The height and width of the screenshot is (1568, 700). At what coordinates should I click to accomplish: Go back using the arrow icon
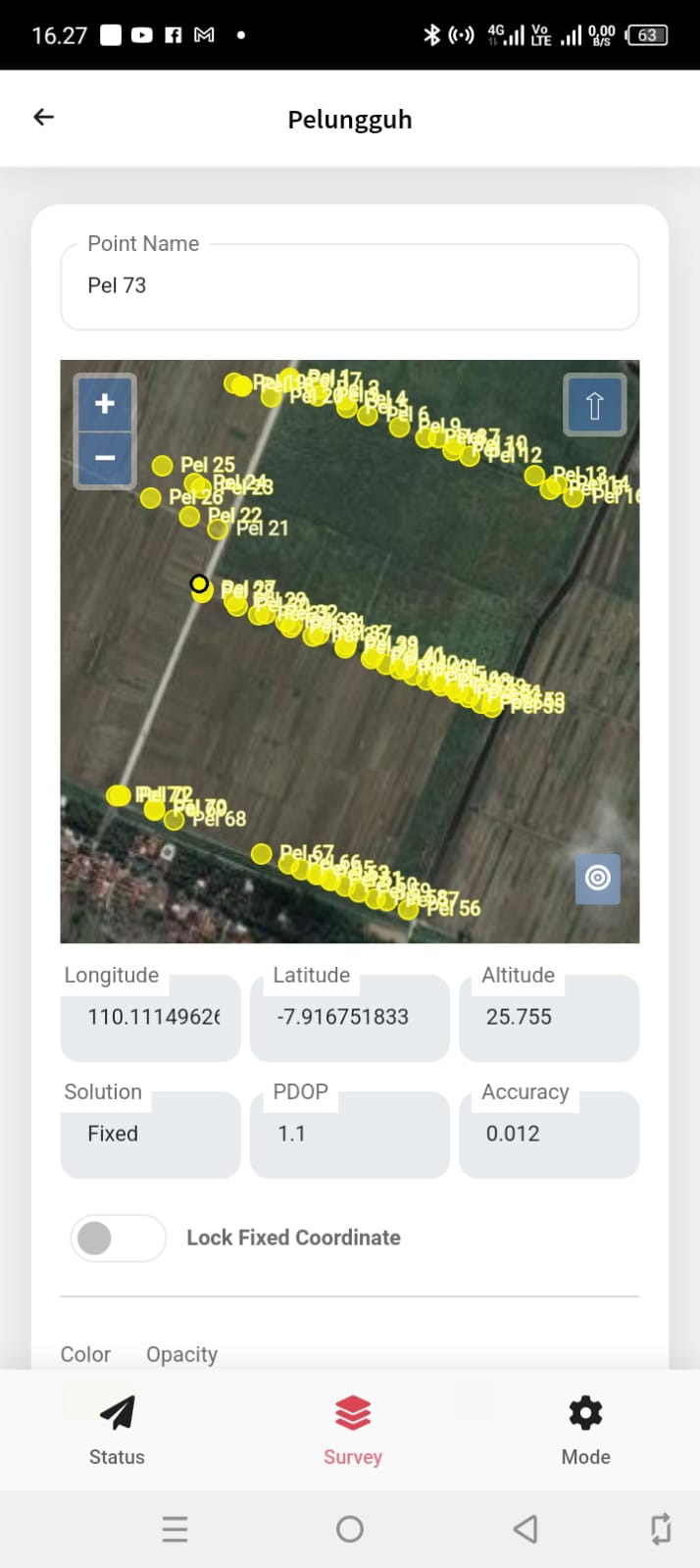[43, 118]
